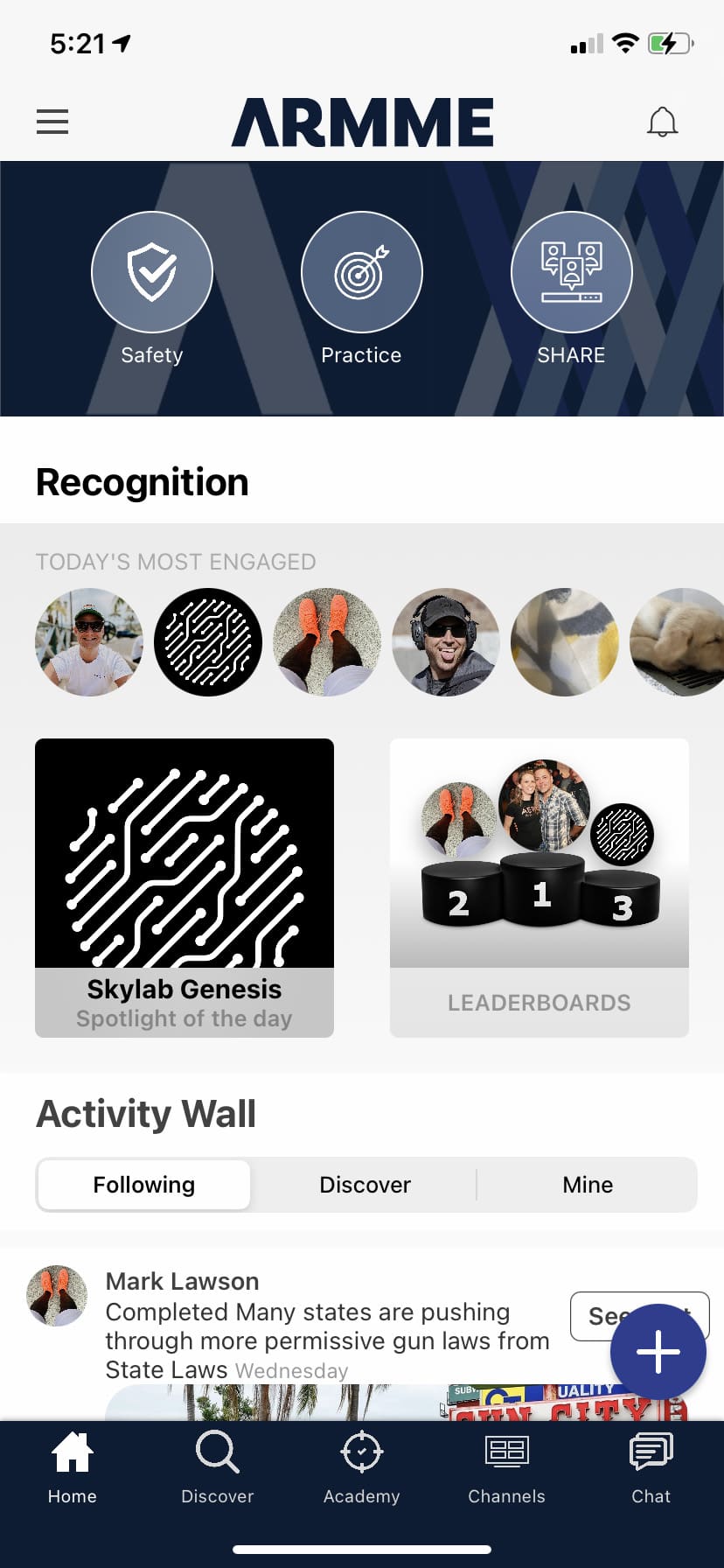
Task: Switch Activity Wall to Discover
Action: point(365,1185)
